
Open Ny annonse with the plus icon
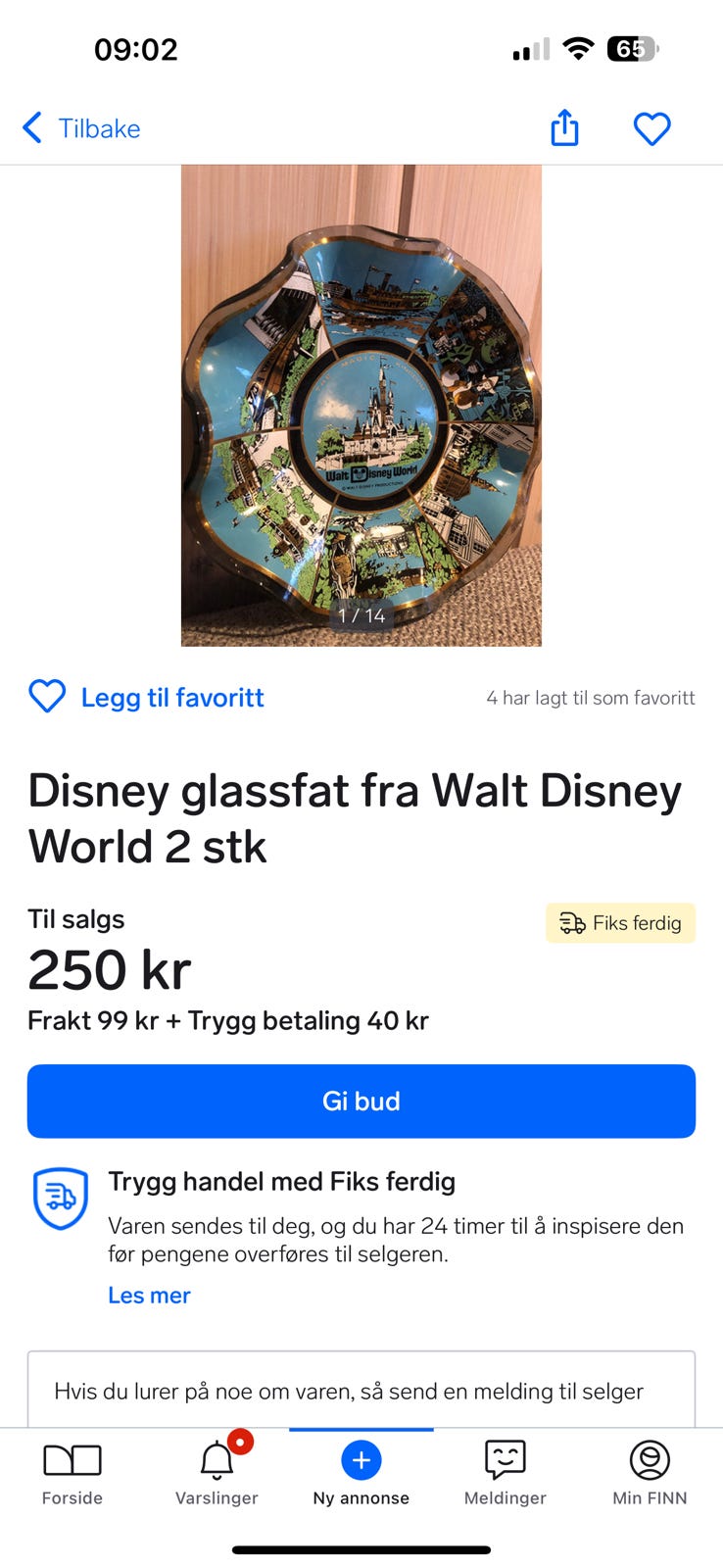(361, 1458)
